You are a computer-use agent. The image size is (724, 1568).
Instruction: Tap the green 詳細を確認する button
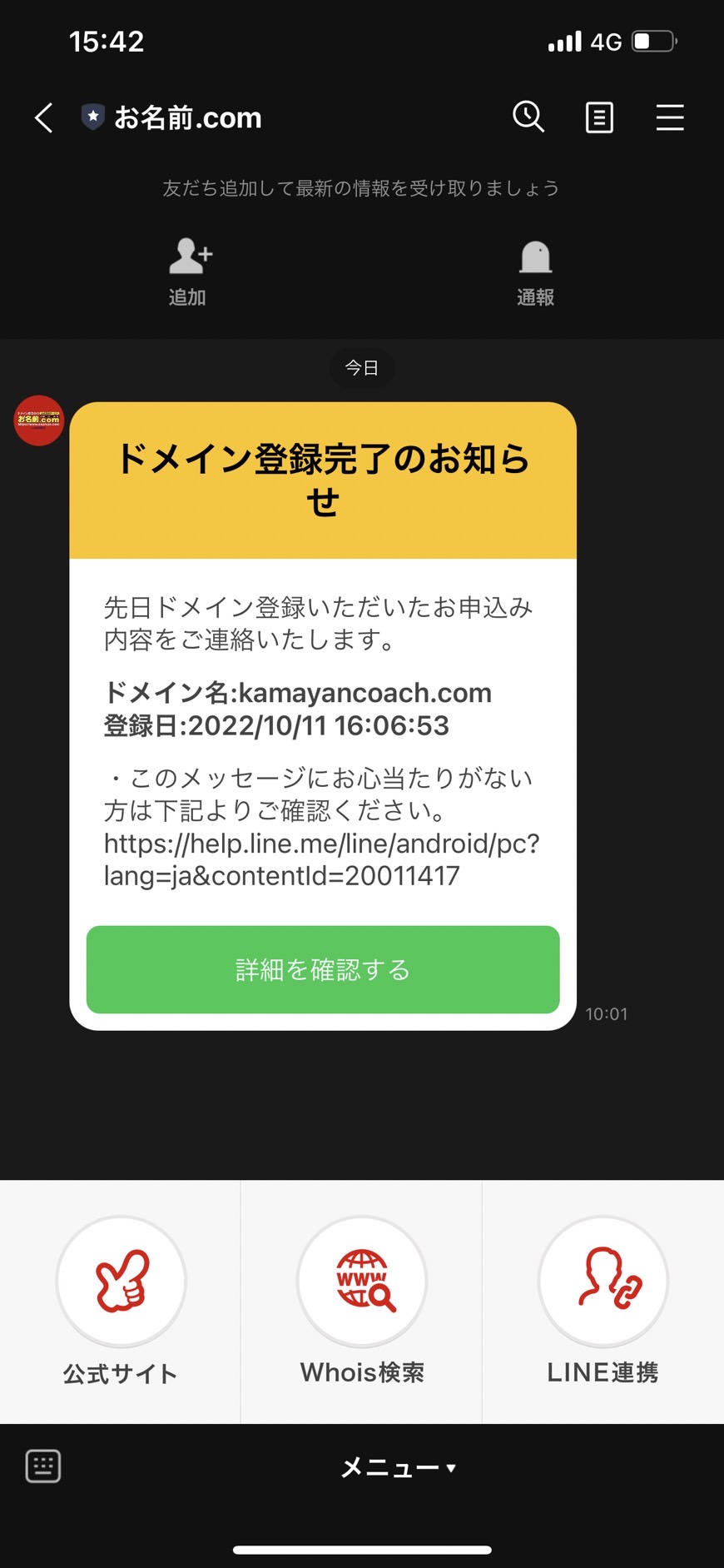coord(323,969)
